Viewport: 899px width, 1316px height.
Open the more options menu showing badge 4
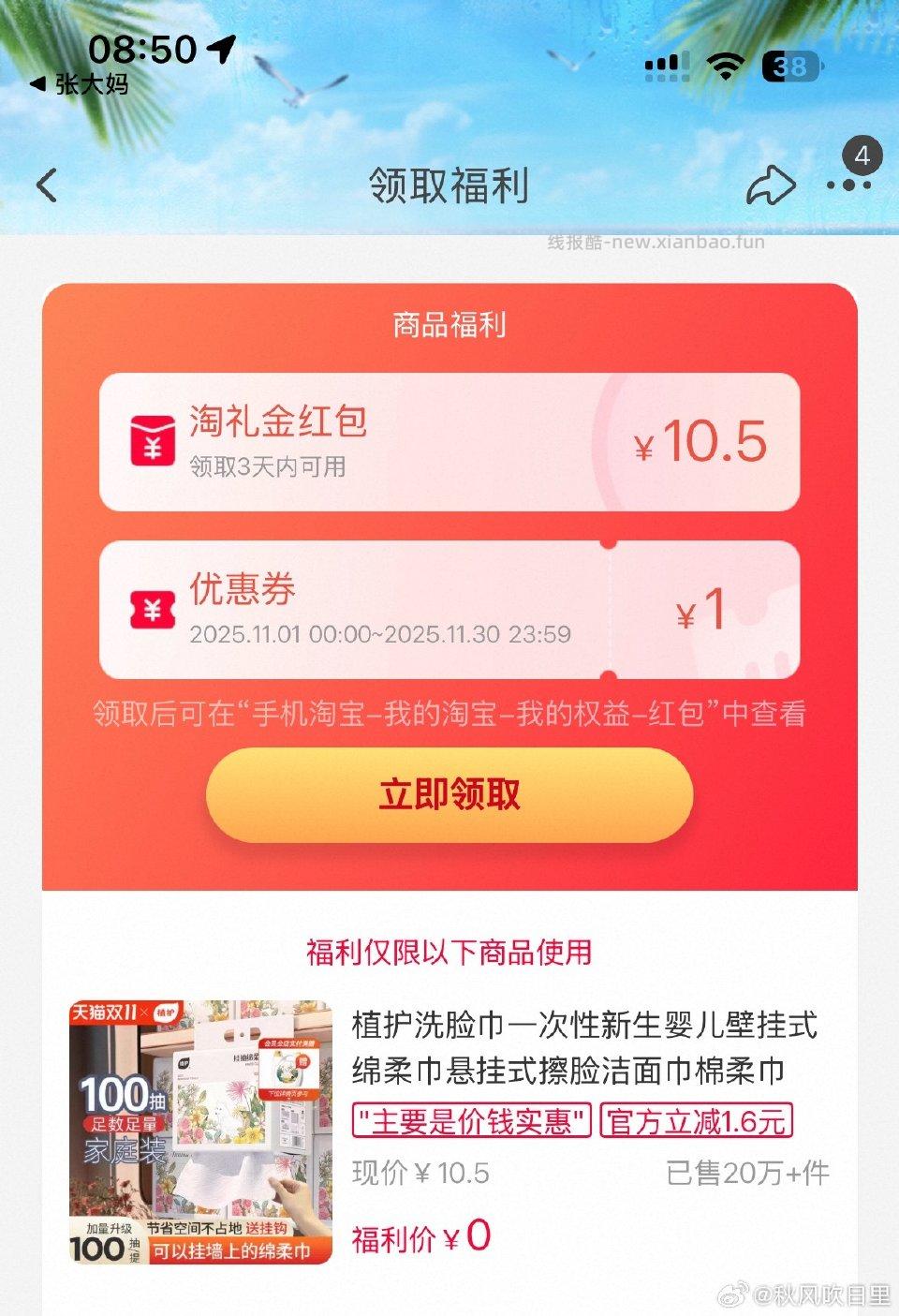click(x=848, y=186)
